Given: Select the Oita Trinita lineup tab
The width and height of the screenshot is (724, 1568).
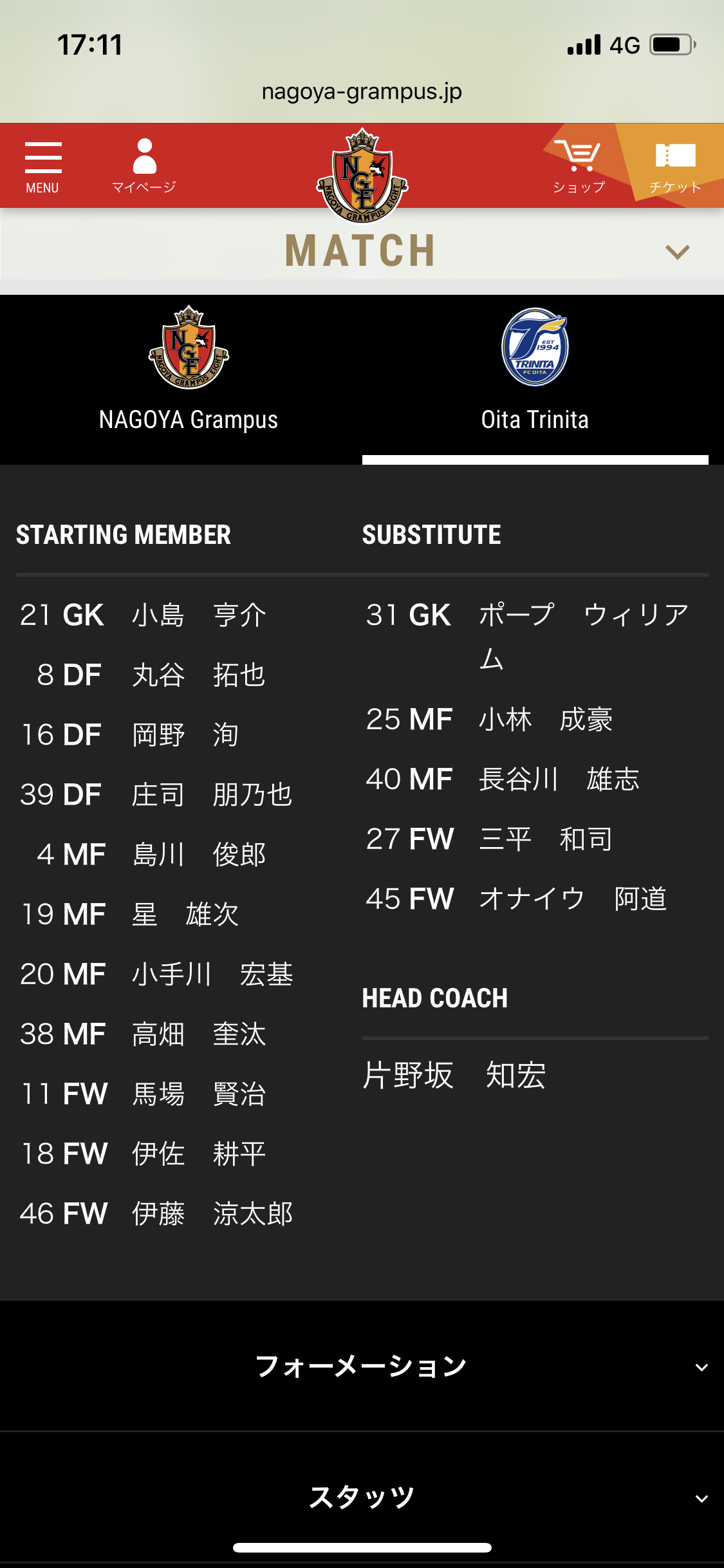Looking at the screenshot, I should coord(535,373).
